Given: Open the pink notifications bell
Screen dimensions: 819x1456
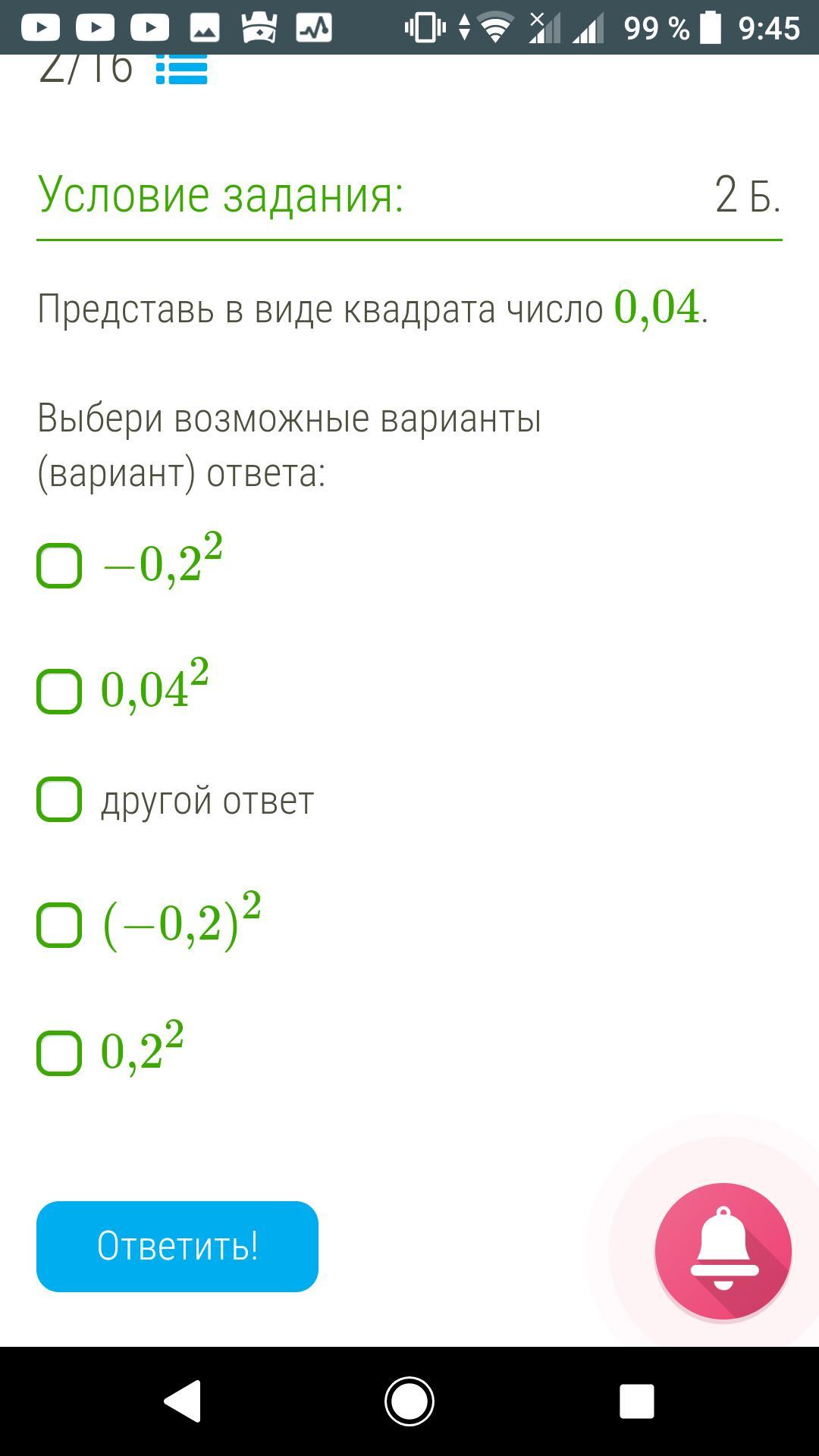Looking at the screenshot, I should click(x=723, y=1251).
